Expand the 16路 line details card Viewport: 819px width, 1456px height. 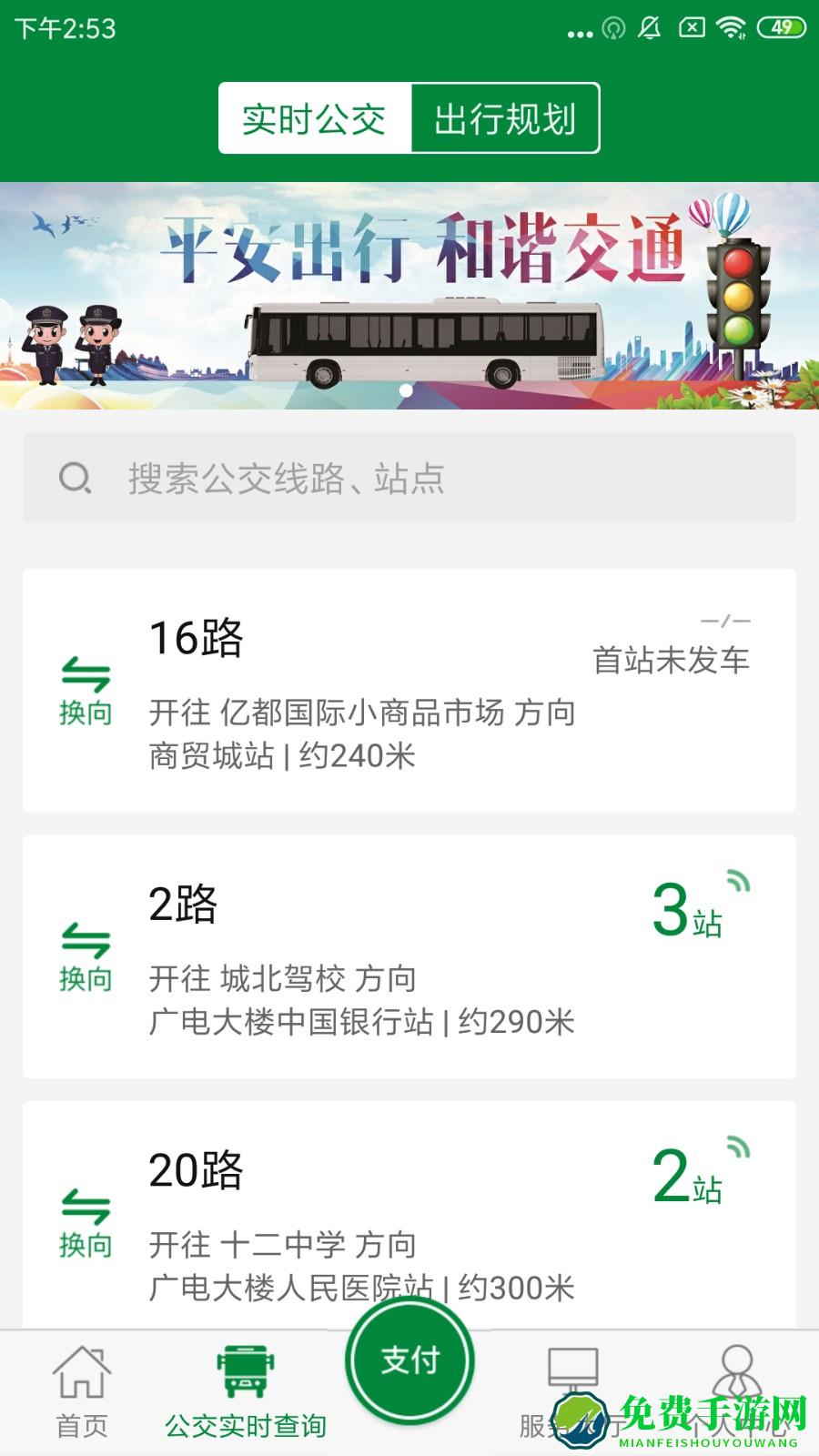pos(409,692)
